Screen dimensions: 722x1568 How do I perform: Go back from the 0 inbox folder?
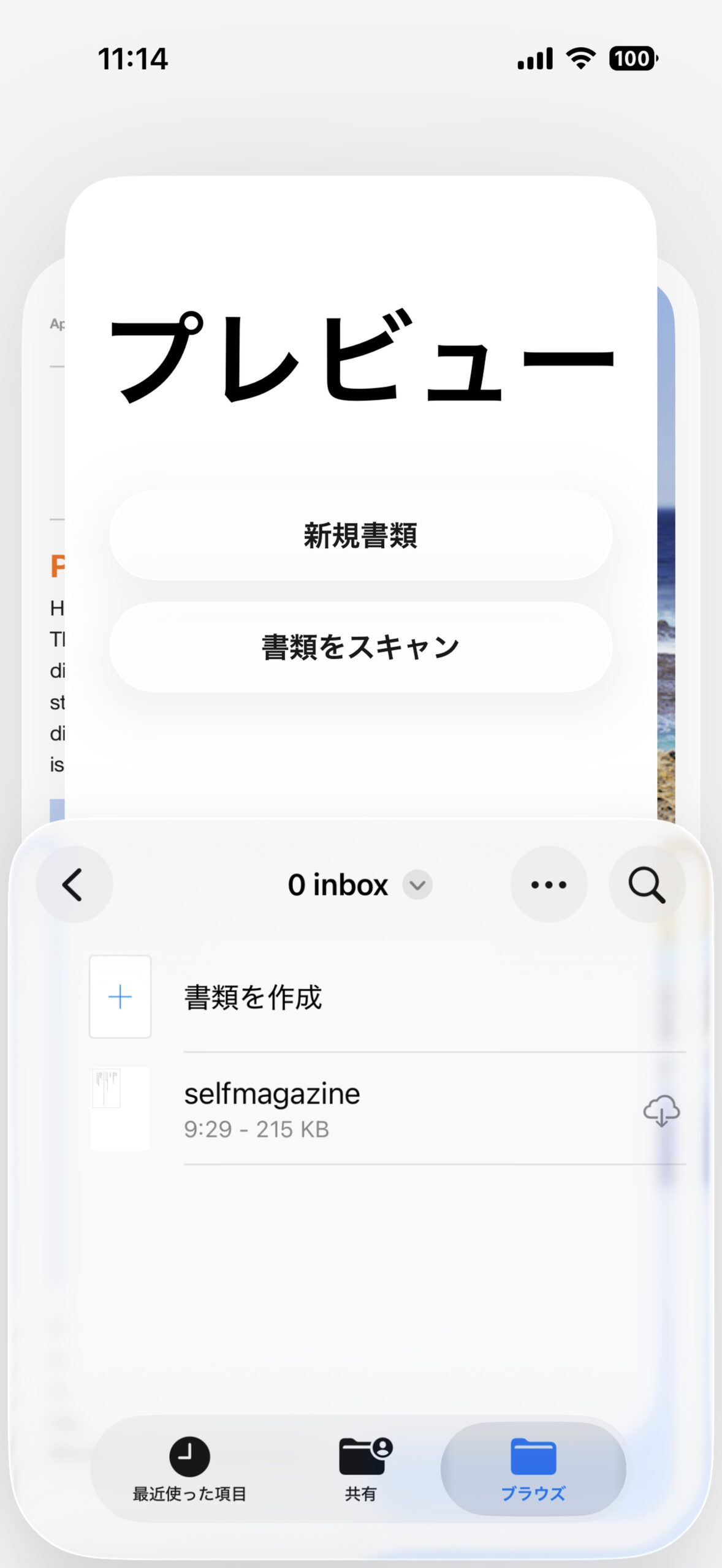click(x=74, y=884)
